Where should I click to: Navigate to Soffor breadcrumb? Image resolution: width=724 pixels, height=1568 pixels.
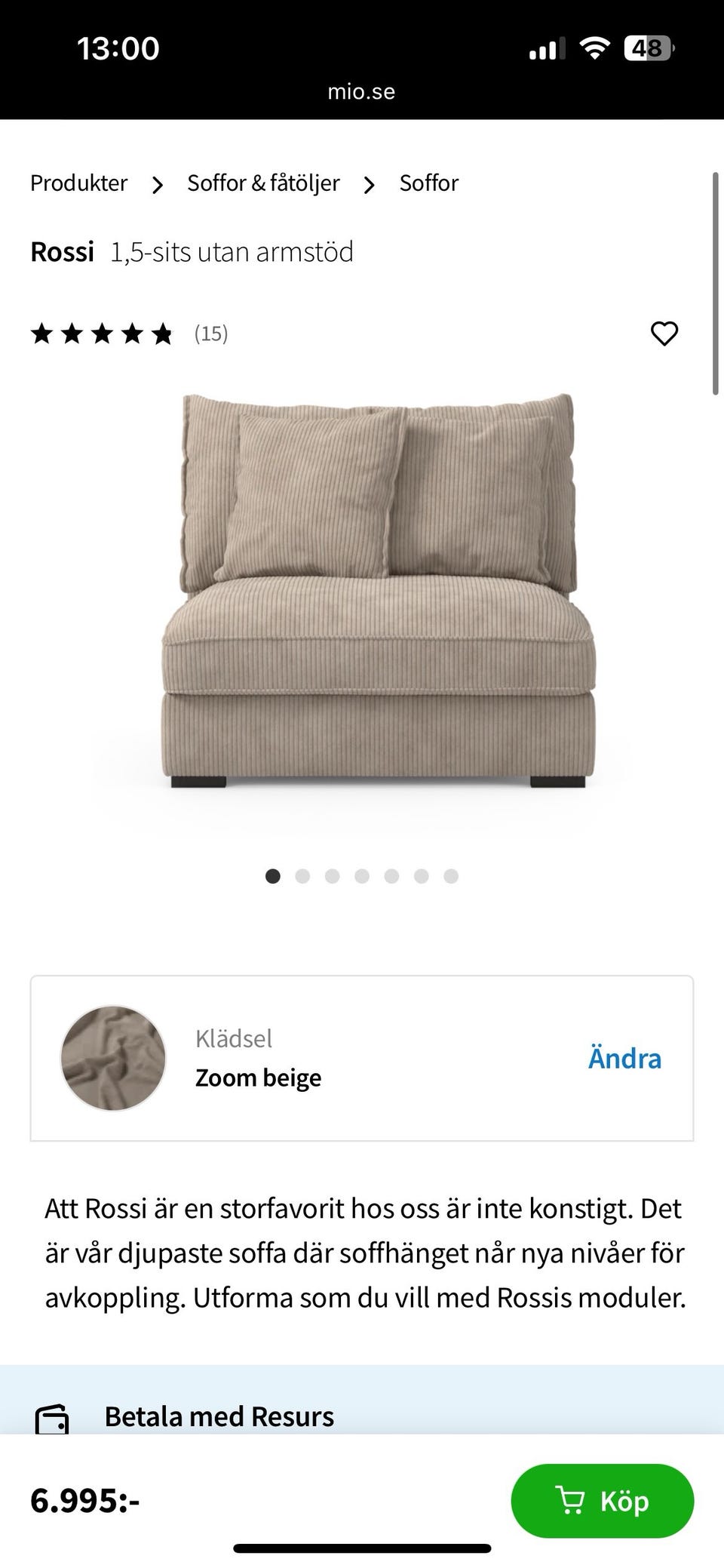tap(428, 183)
